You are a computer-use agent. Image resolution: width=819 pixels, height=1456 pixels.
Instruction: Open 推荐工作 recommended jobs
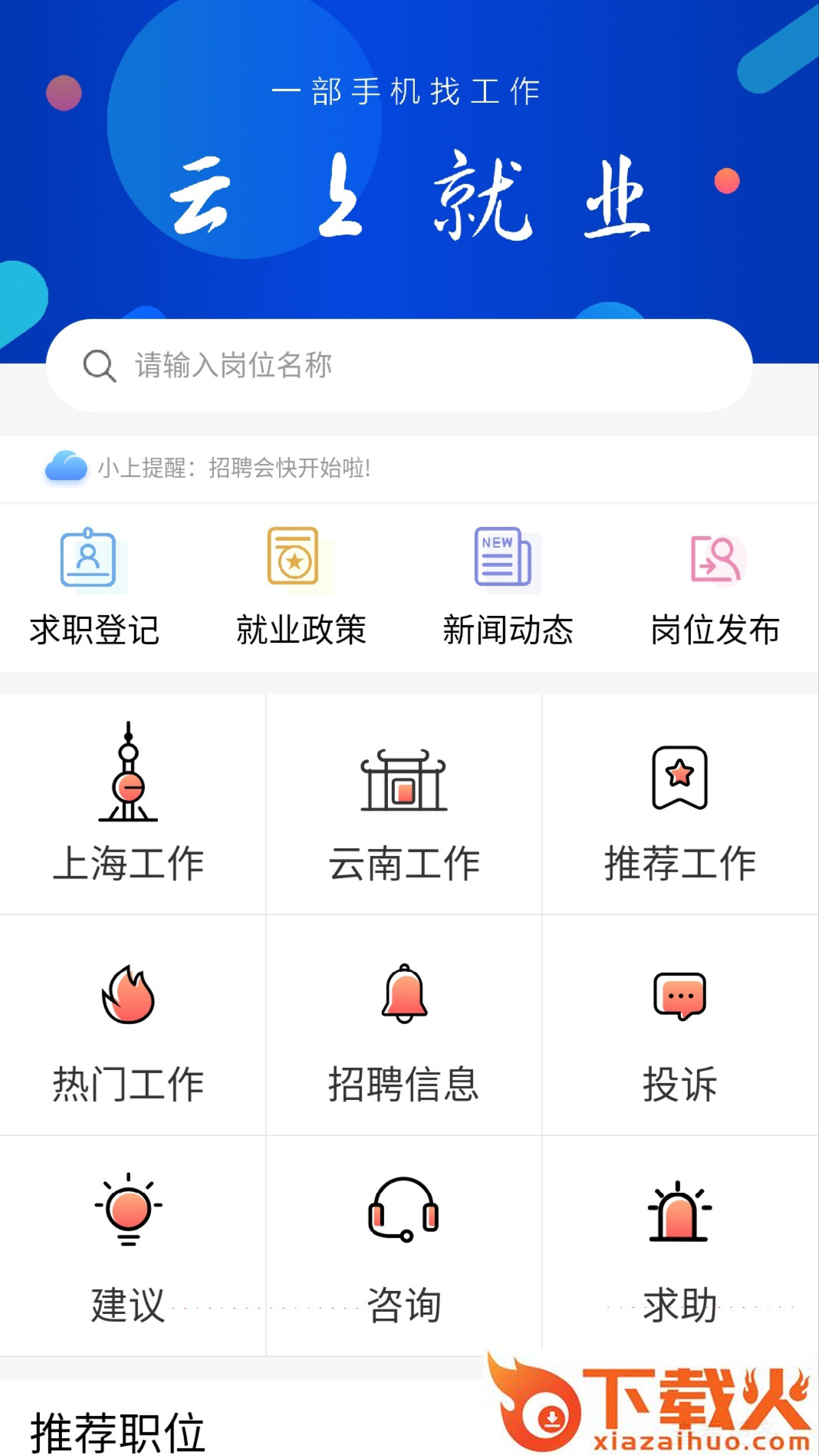point(680,804)
